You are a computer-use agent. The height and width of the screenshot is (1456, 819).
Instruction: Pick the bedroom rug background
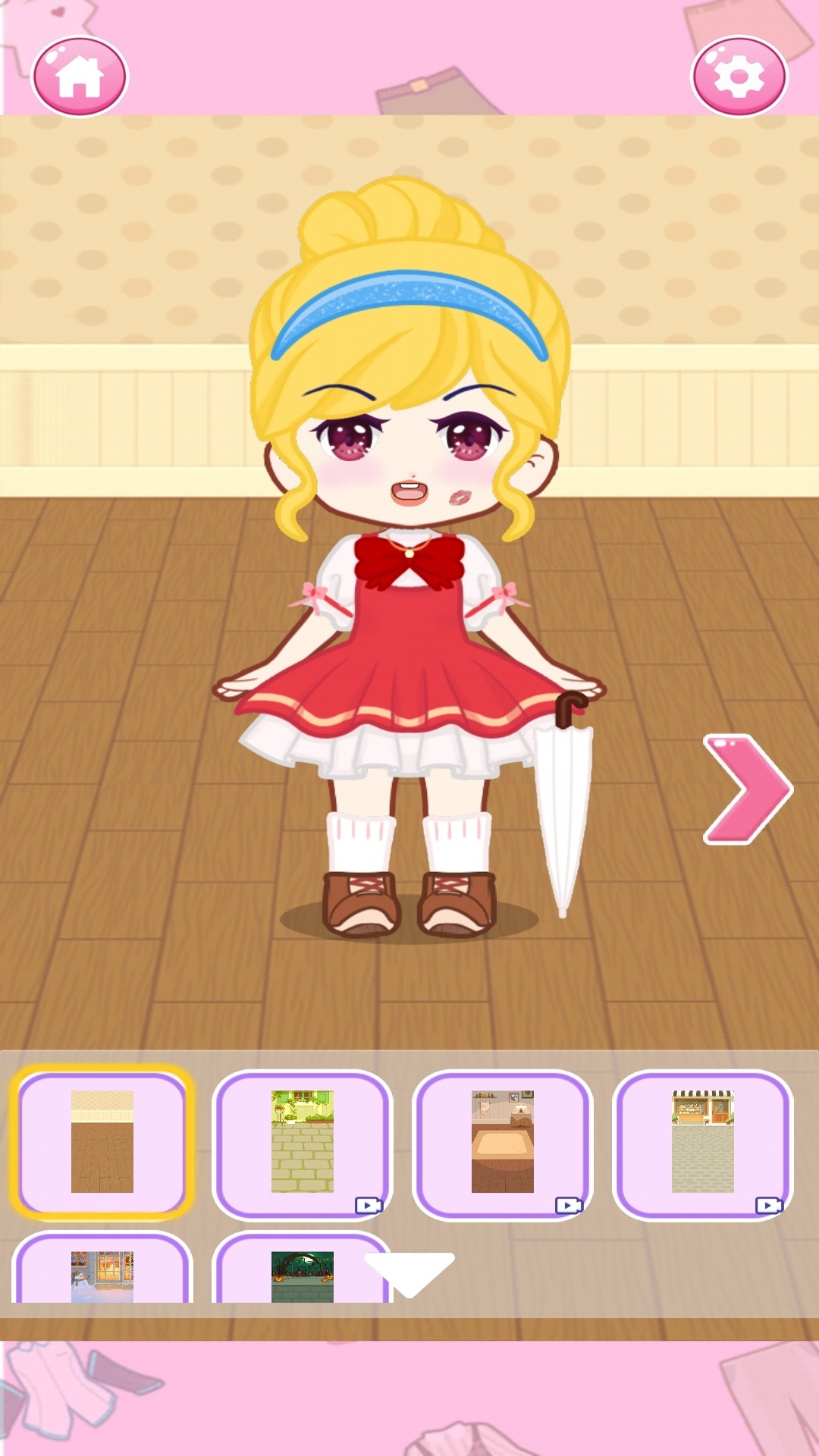click(x=502, y=1142)
